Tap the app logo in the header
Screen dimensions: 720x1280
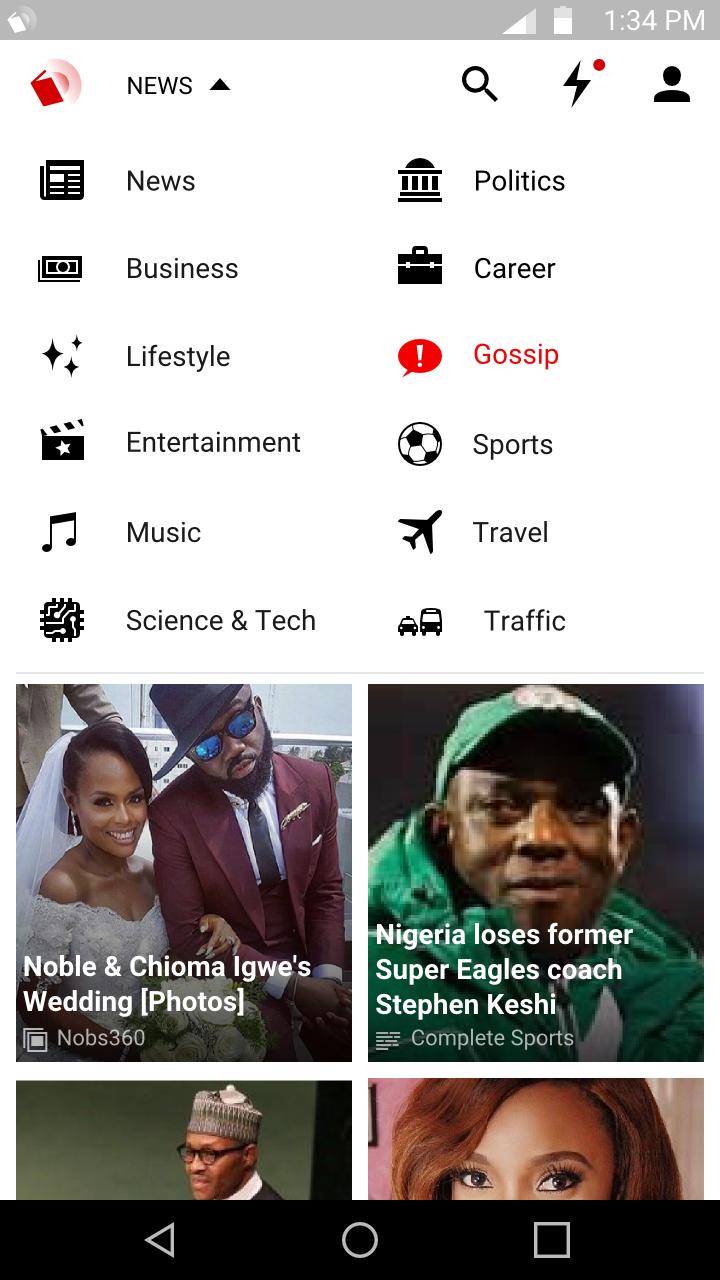point(55,85)
